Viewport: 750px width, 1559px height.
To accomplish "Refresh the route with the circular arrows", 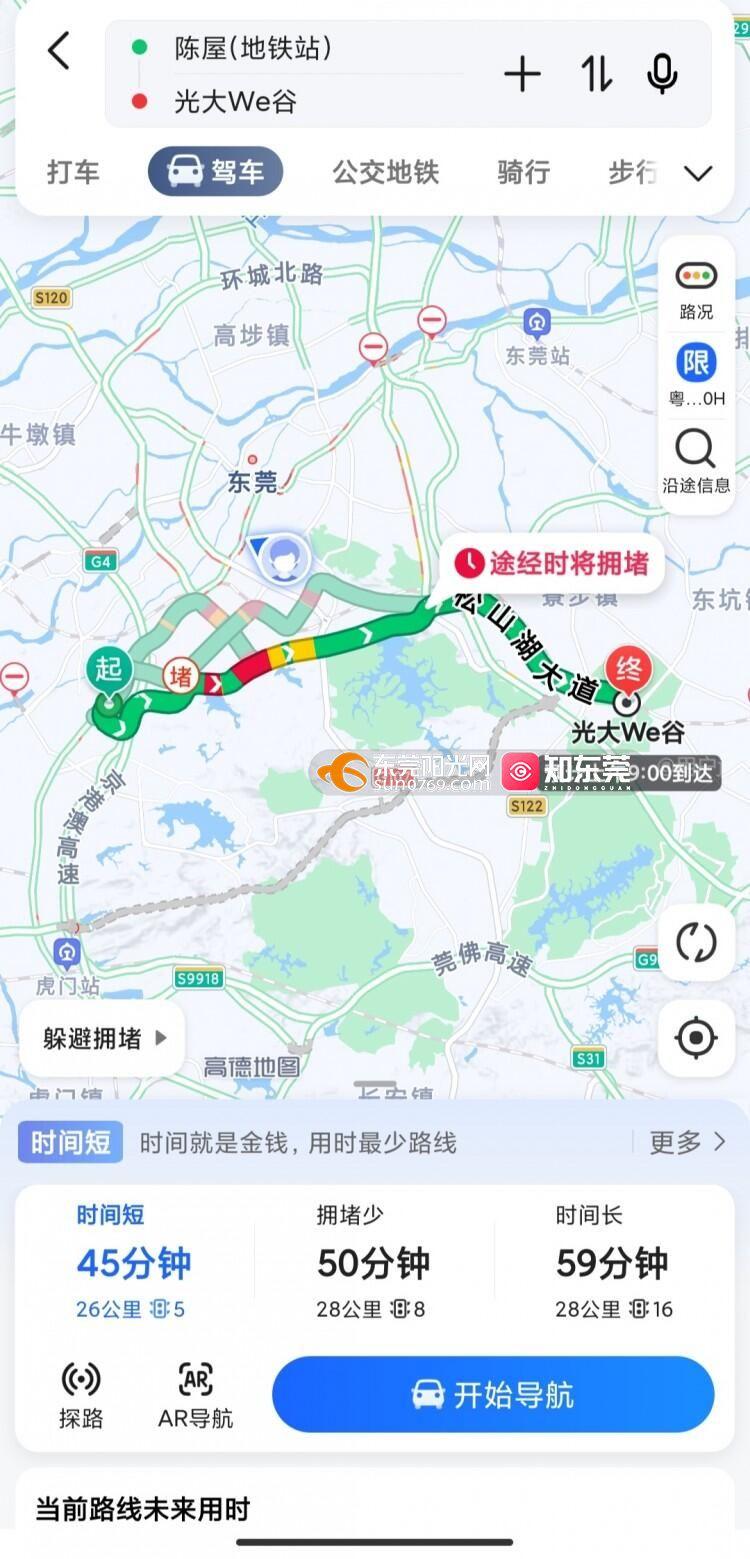I will (696, 942).
